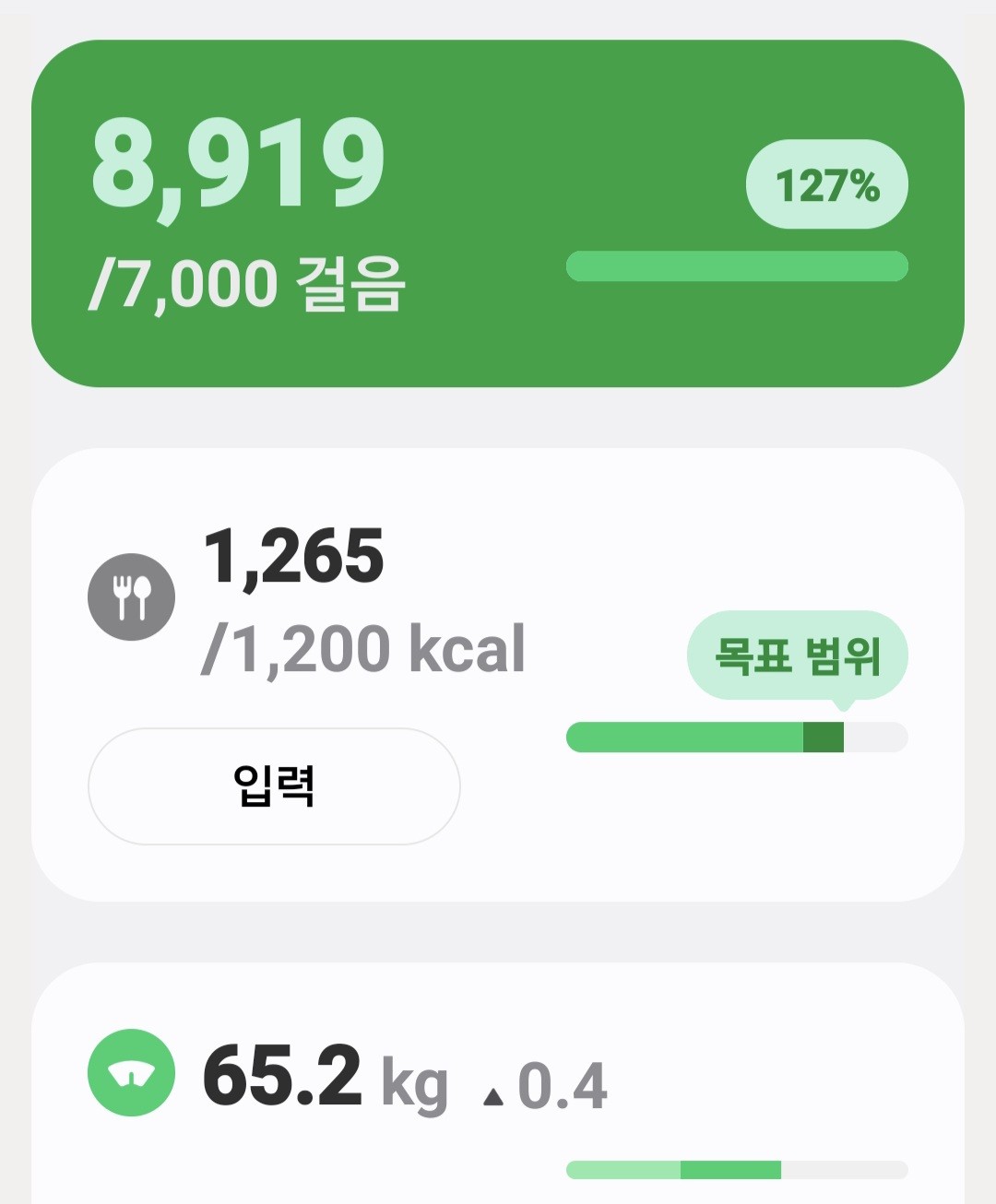Tap the 127% goal badge

826,184
